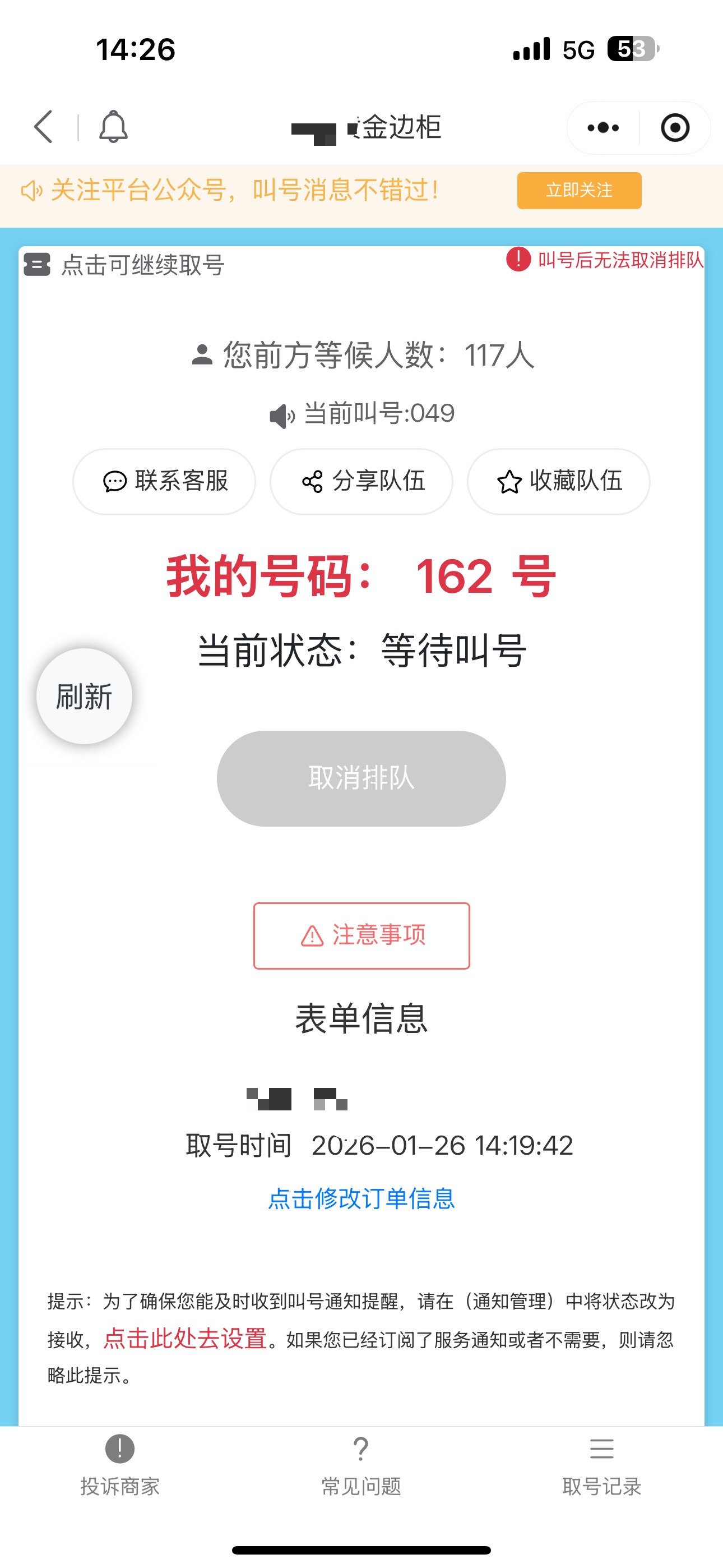723x1568 pixels.
Task: Tap 立即关注 to follow the platform
Action: coord(579,191)
